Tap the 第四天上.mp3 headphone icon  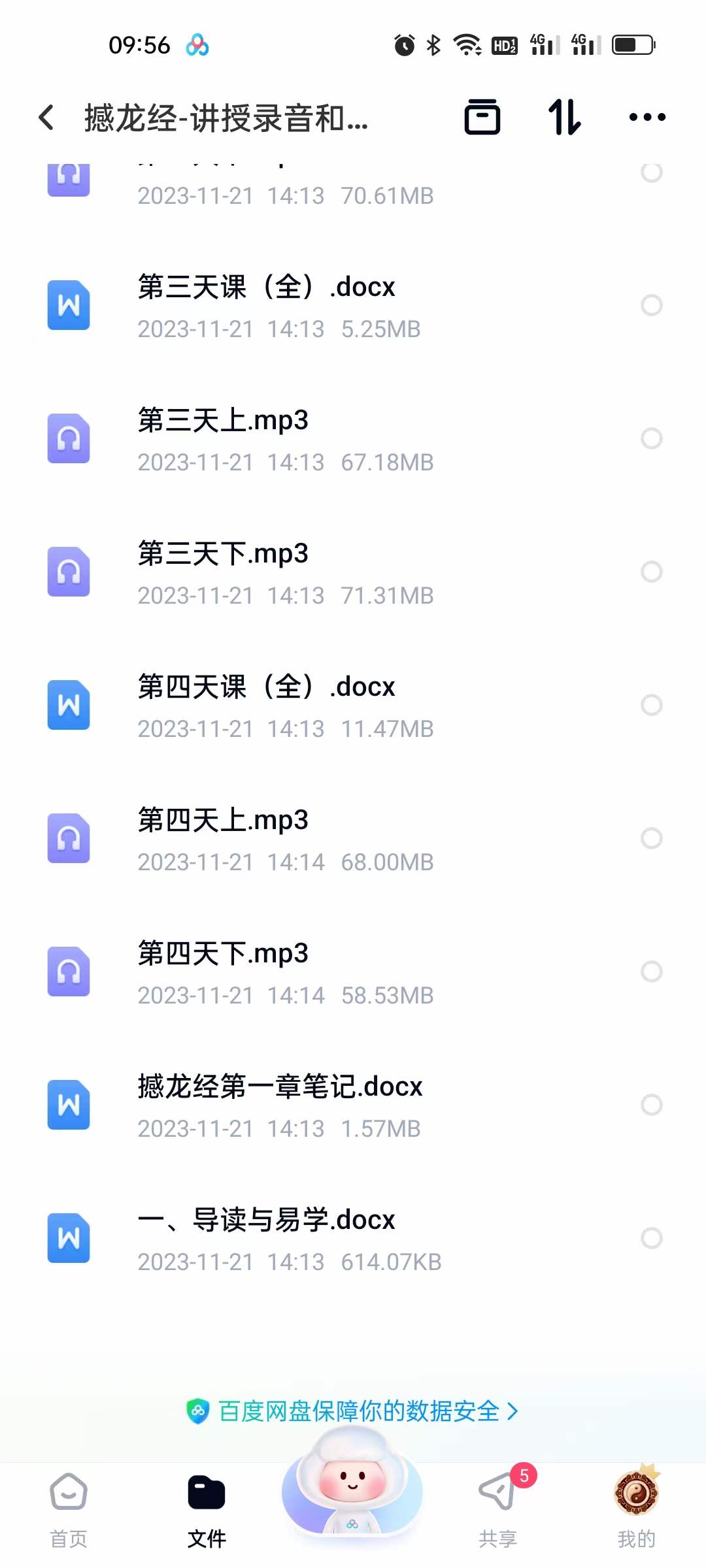click(68, 838)
